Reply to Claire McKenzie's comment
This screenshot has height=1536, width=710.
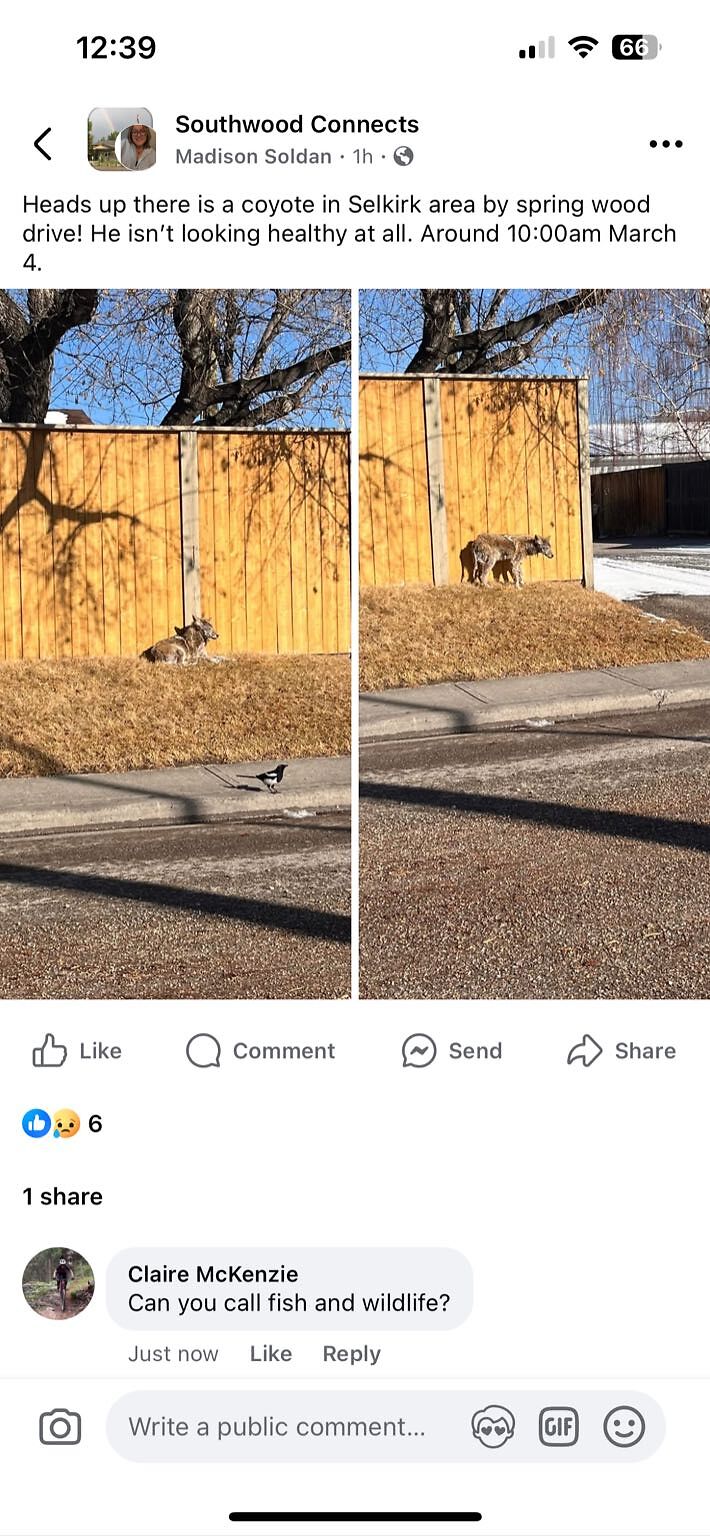[351, 1354]
